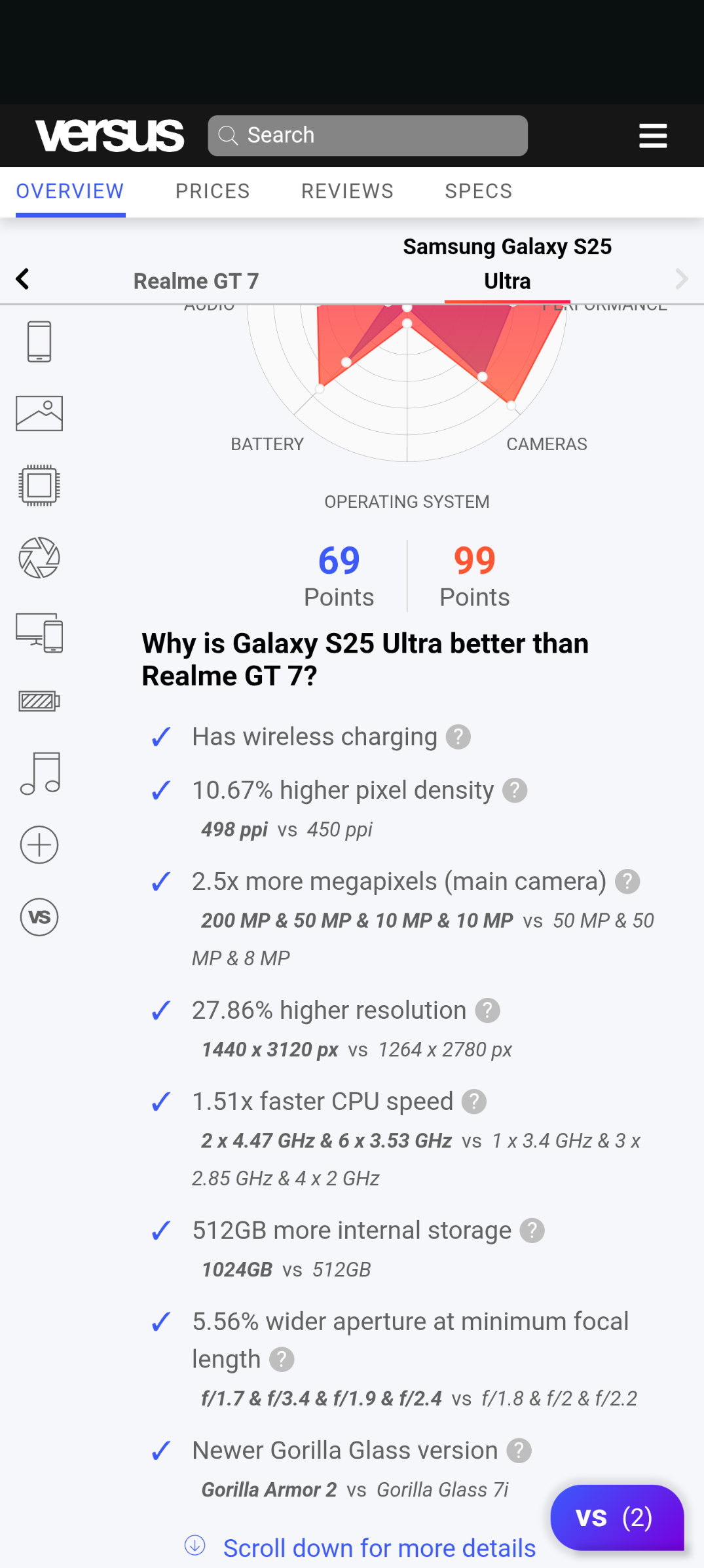Image resolution: width=704 pixels, height=1568 pixels.
Task: Open the plus features icon in sidebar
Action: (x=39, y=845)
